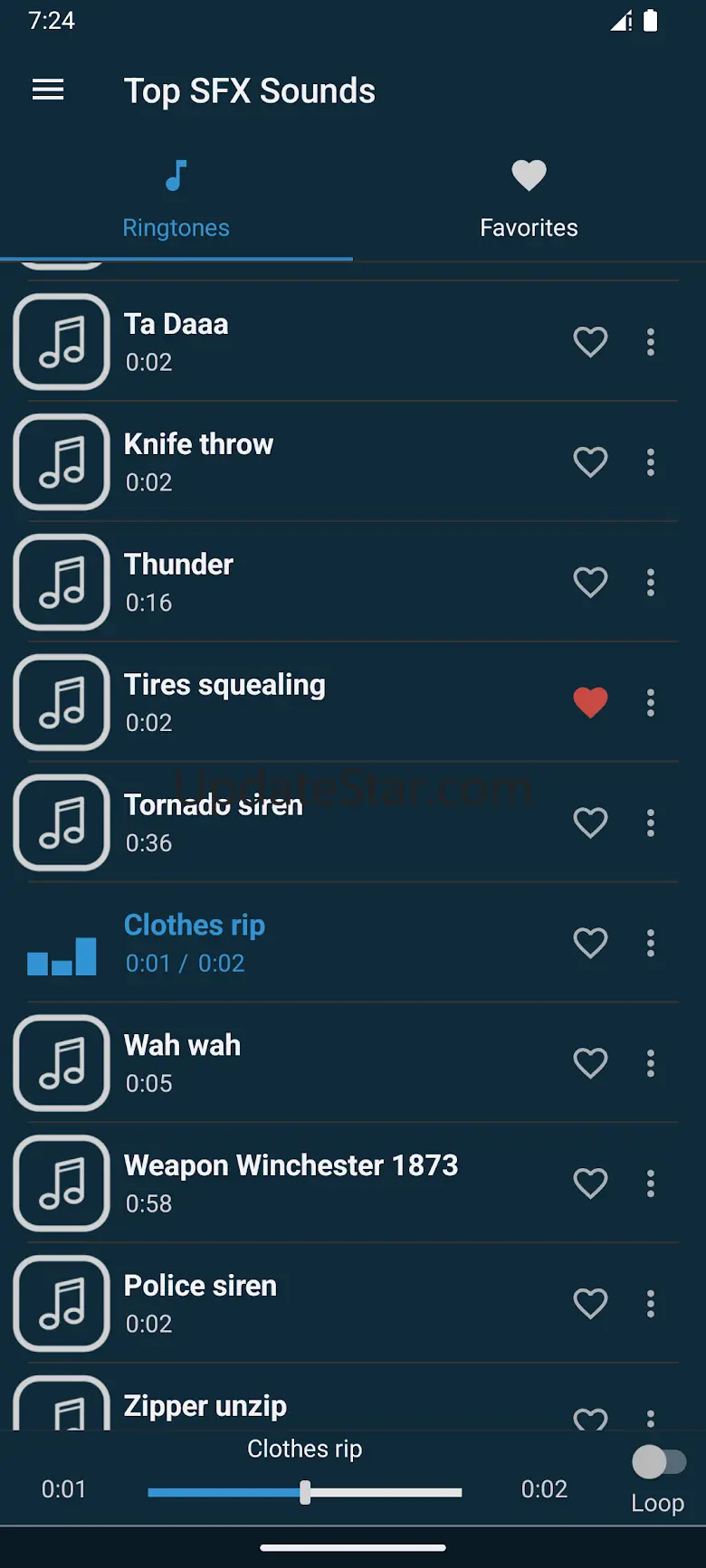The image size is (706, 1568).
Task: Favorite the Clothes rip sound
Action: (590, 943)
